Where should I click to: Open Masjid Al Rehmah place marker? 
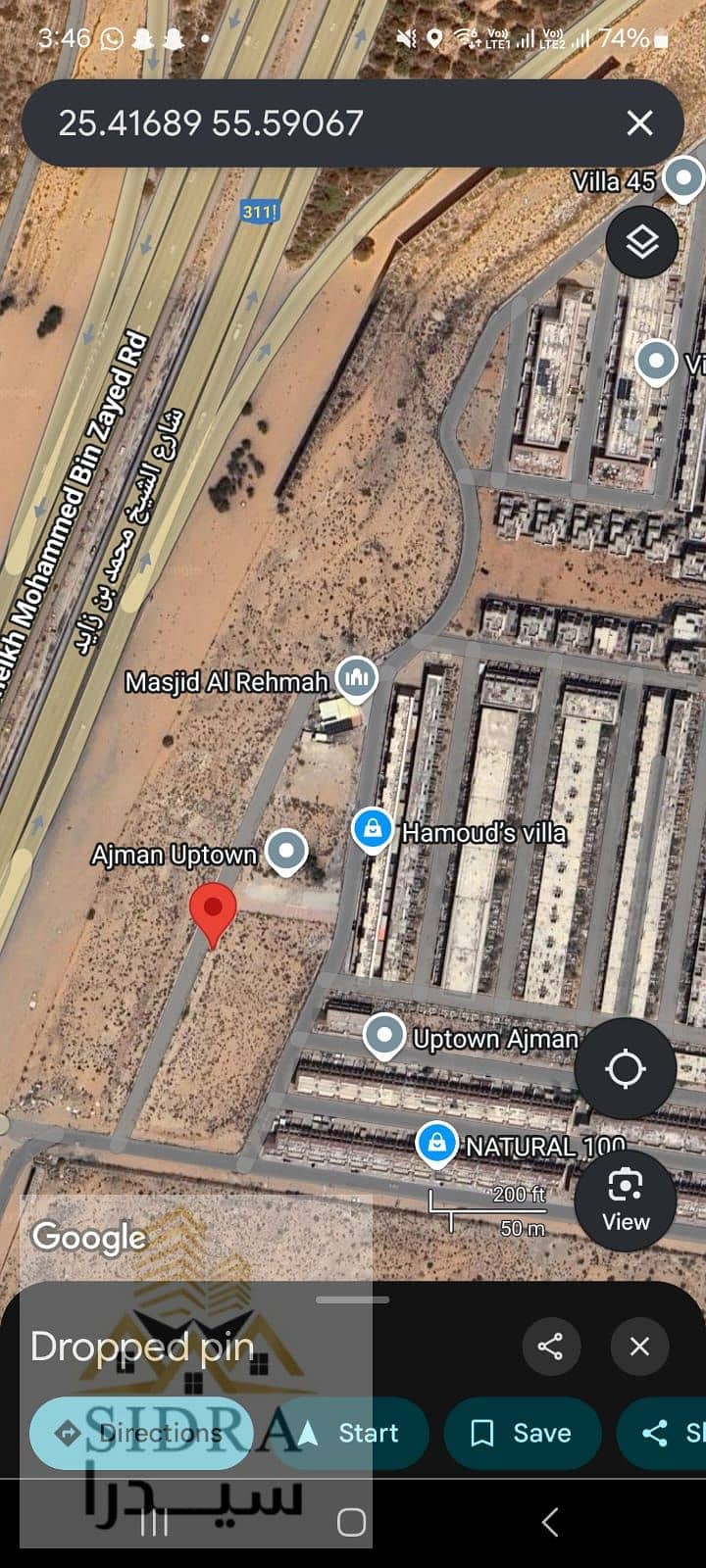click(357, 678)
